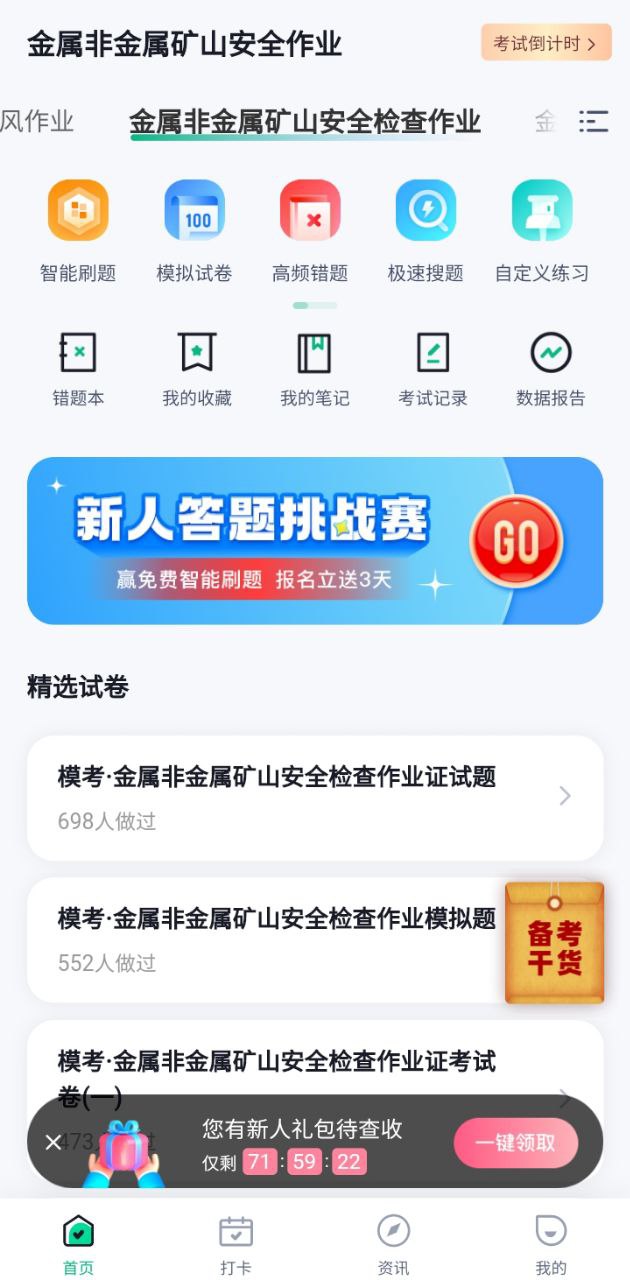Open the 考试倒计时 exam countdown
630x1280 pixels.
pos(545,43)
